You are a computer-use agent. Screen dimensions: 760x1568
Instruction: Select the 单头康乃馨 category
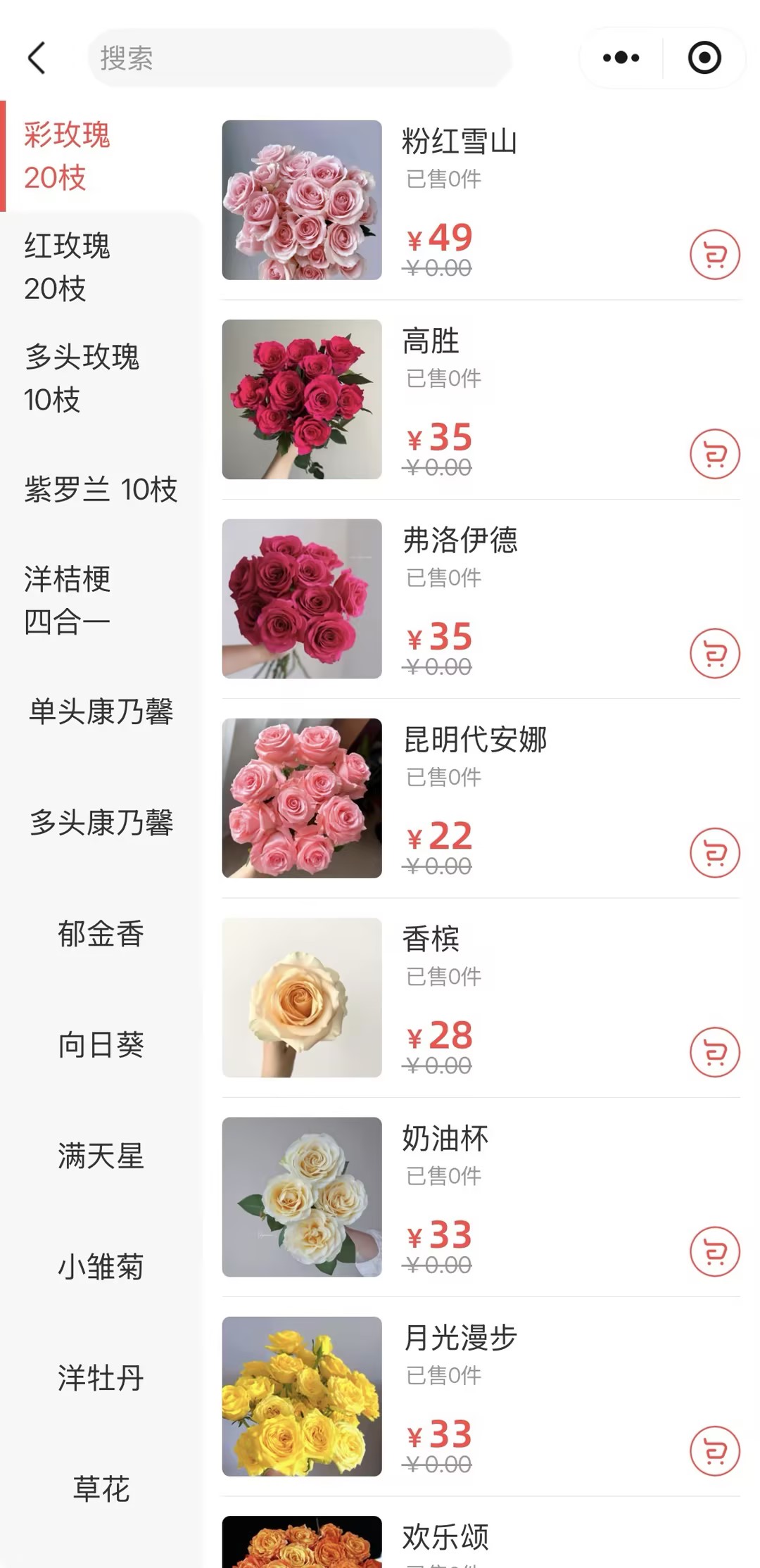101,712
